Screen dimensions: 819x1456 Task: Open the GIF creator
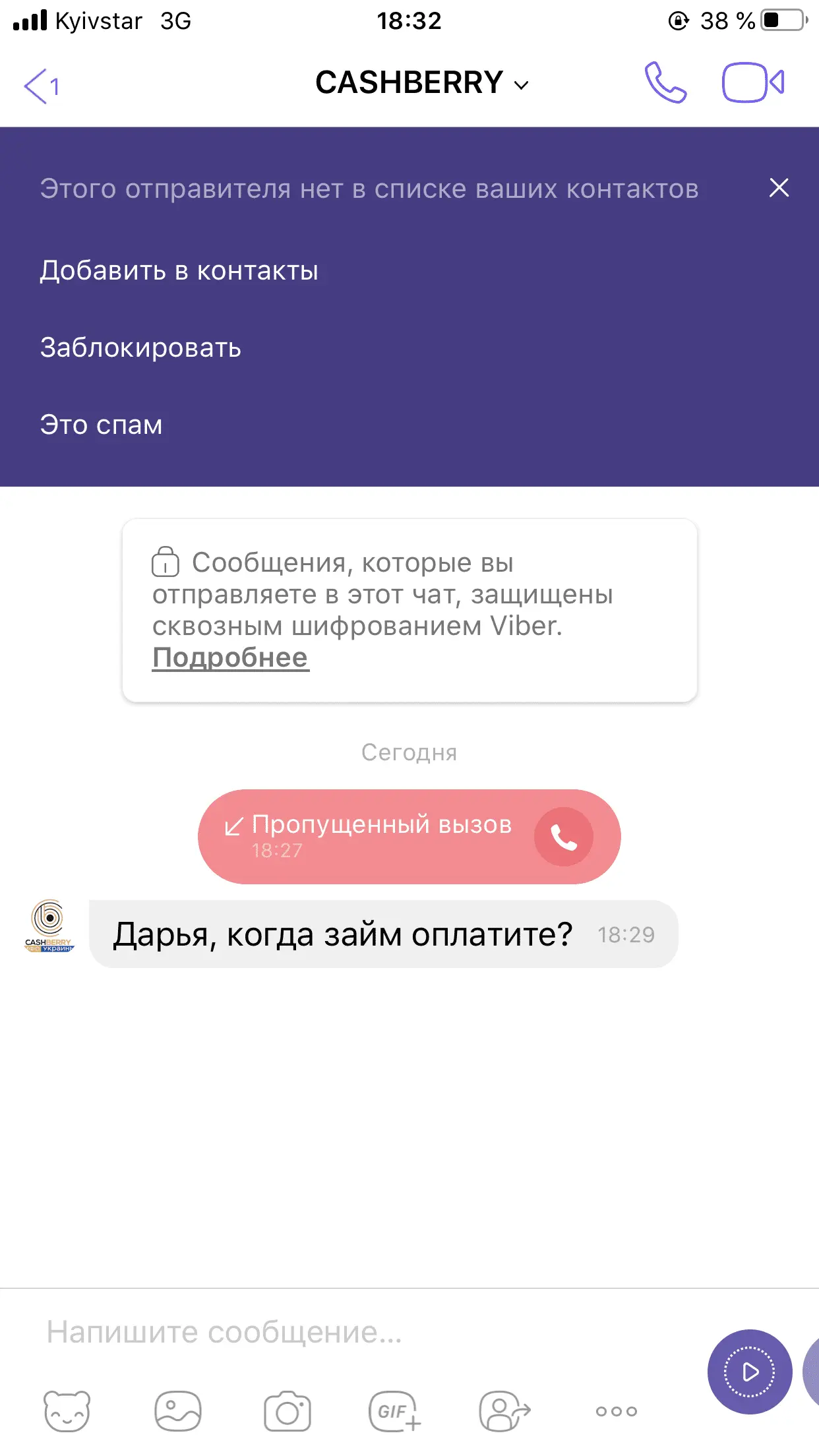click(x=394, y=1411)
